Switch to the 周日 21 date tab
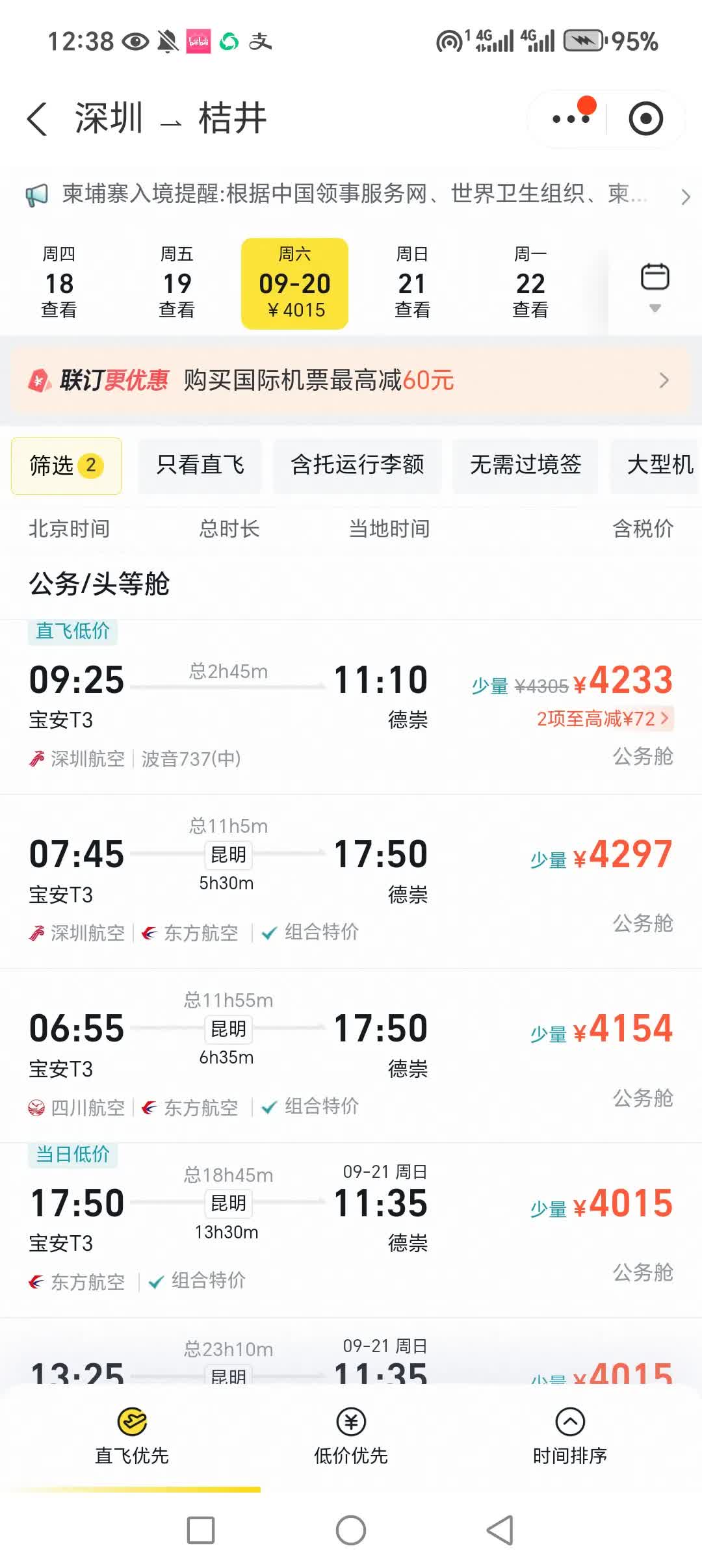Viewport: 702px width, 1568px height. point(412,283)
